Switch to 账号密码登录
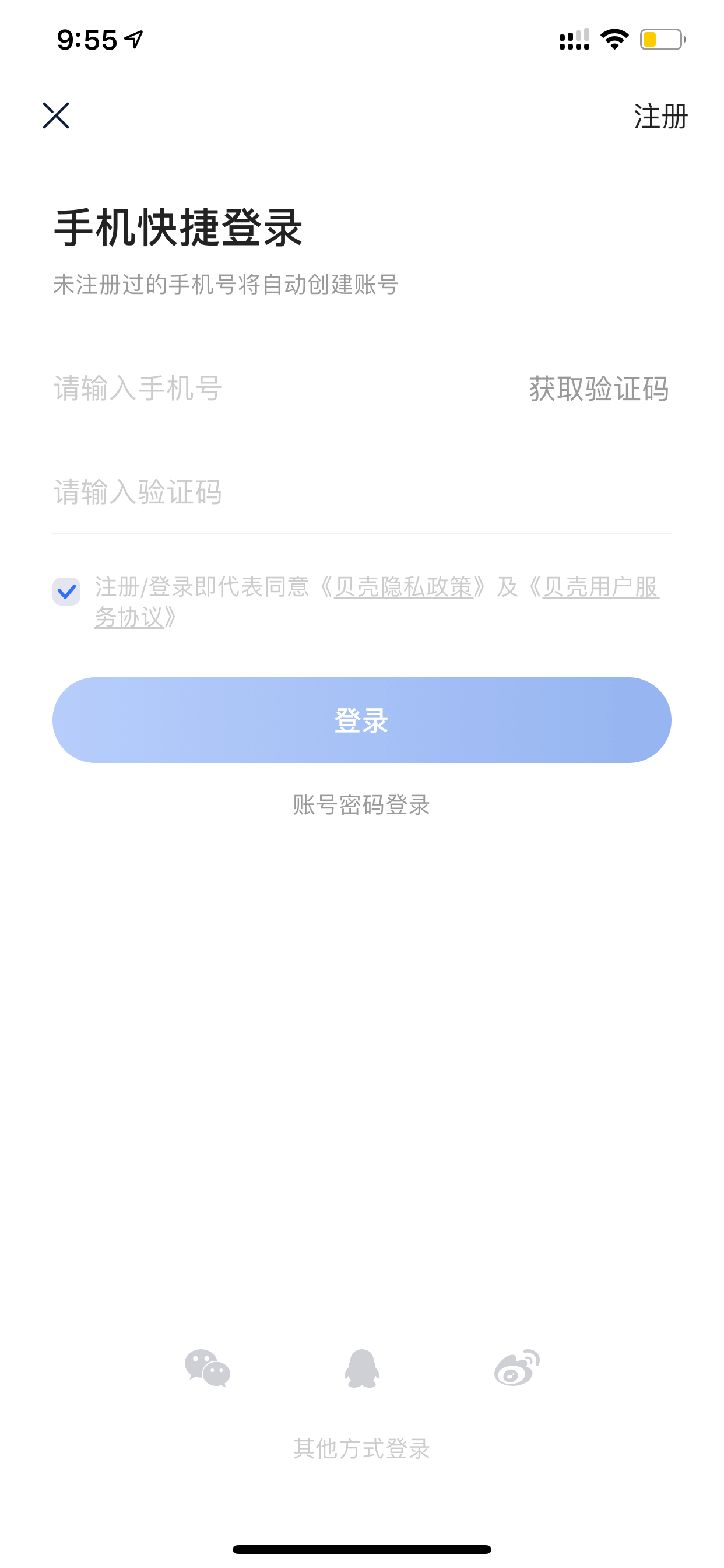 (361, 804)
